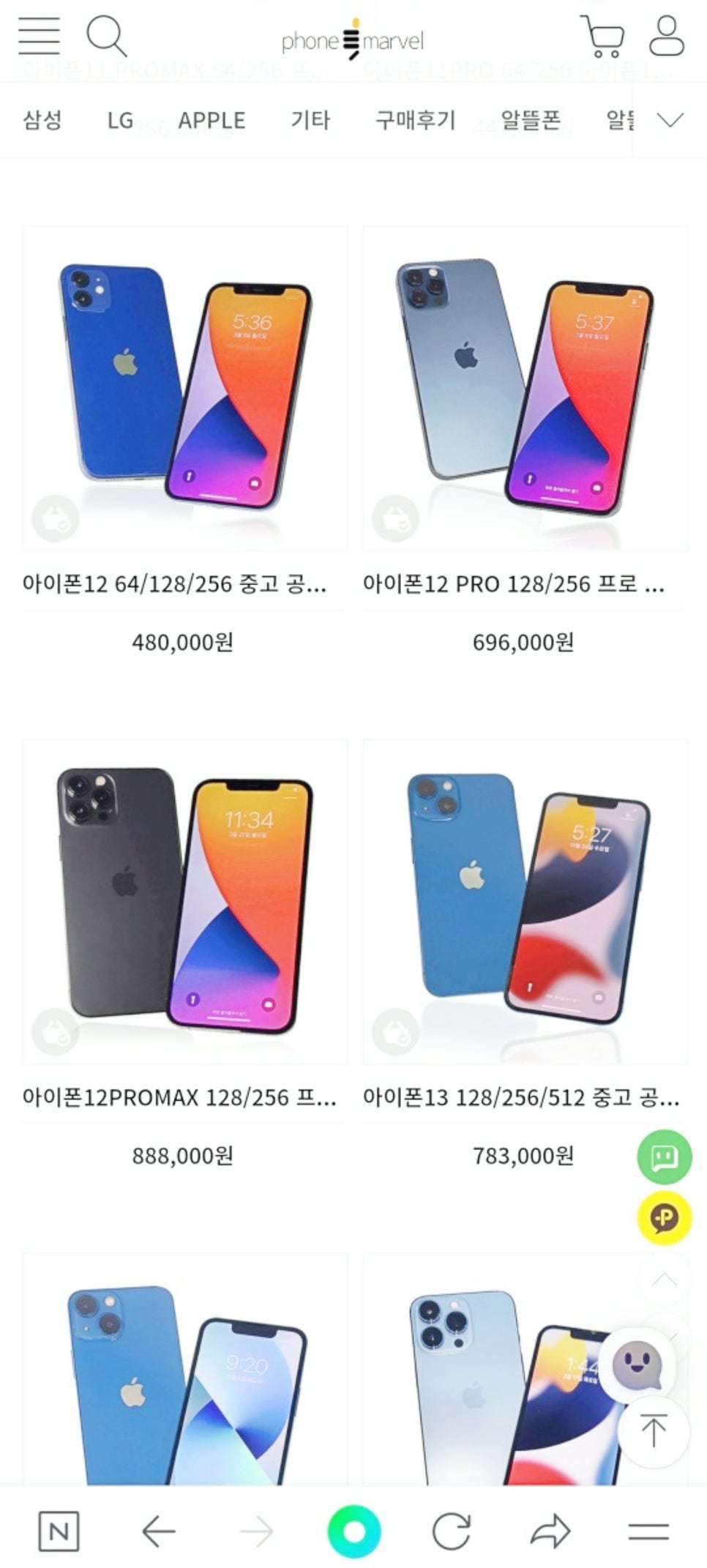
Task: Open the 아이폰12 64/128/256 product
Action: 184,389
